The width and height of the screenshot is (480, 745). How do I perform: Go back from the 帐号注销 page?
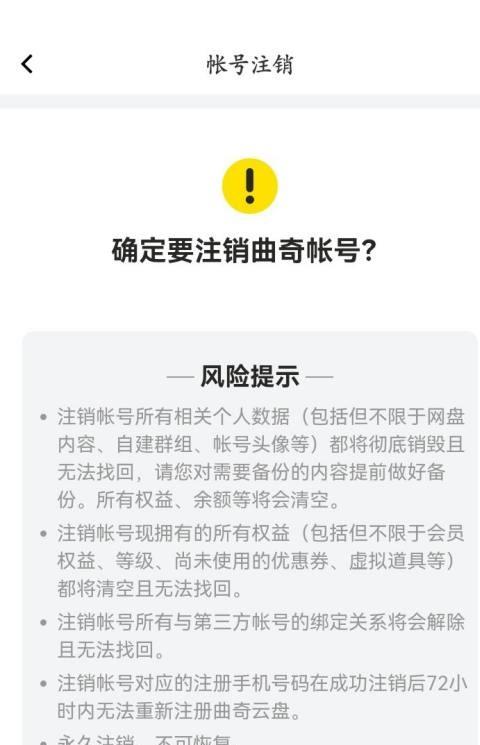coord(27,64)
